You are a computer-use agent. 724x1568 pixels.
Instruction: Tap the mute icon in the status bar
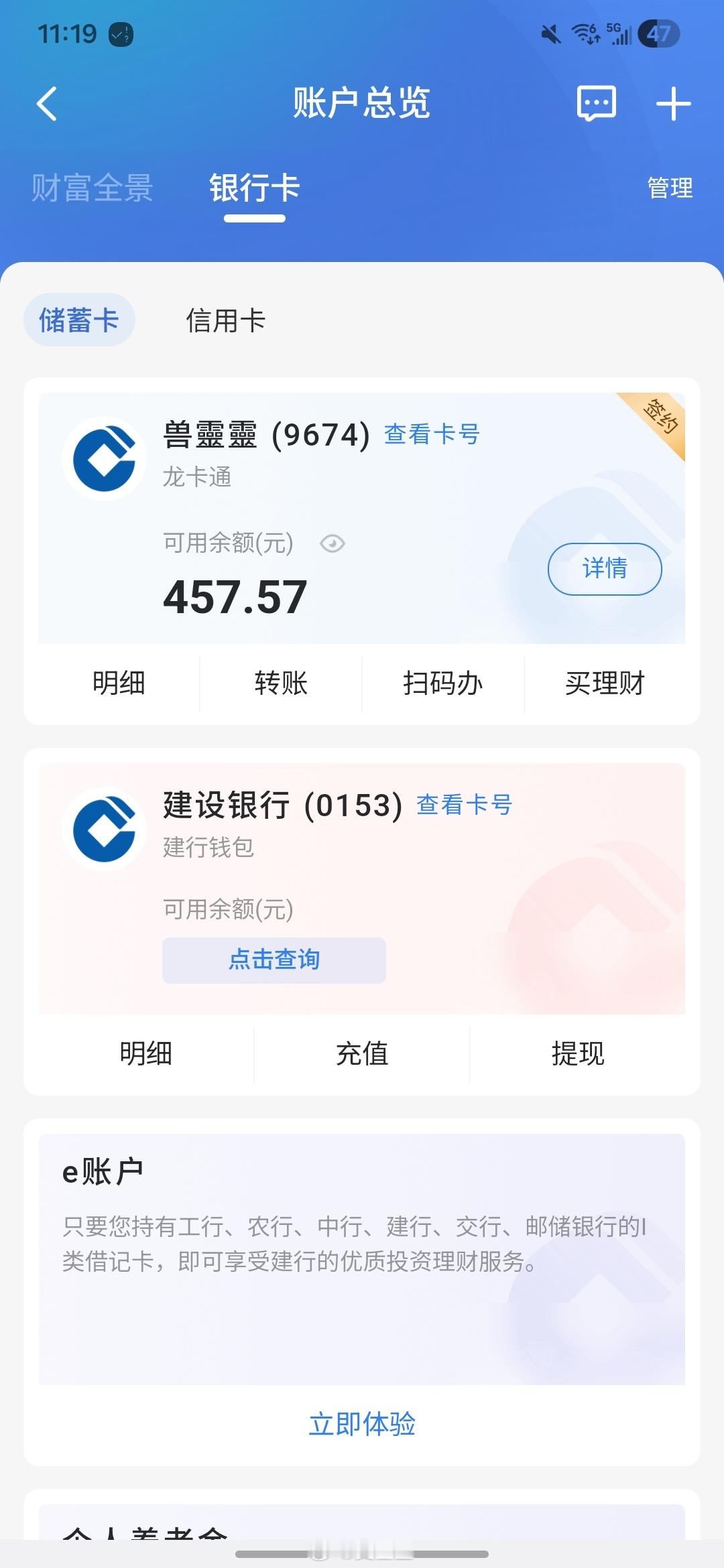pos(551,34)
